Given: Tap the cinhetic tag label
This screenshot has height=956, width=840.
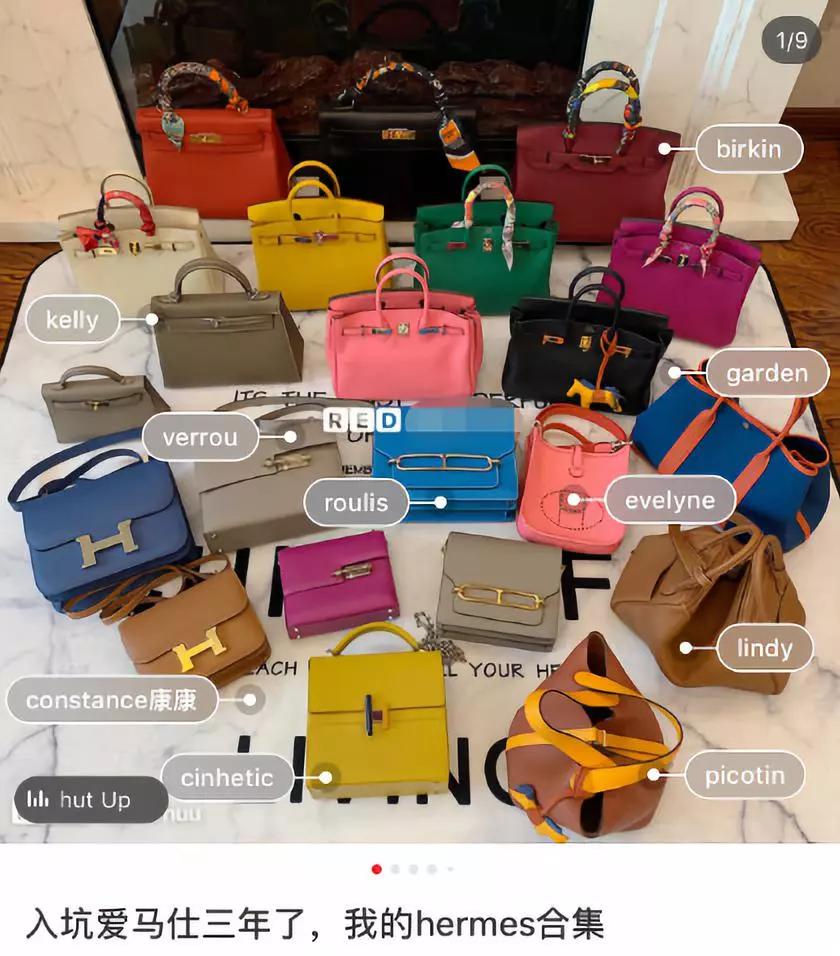Looking at the screenshot, I should (x=227, y=777).
